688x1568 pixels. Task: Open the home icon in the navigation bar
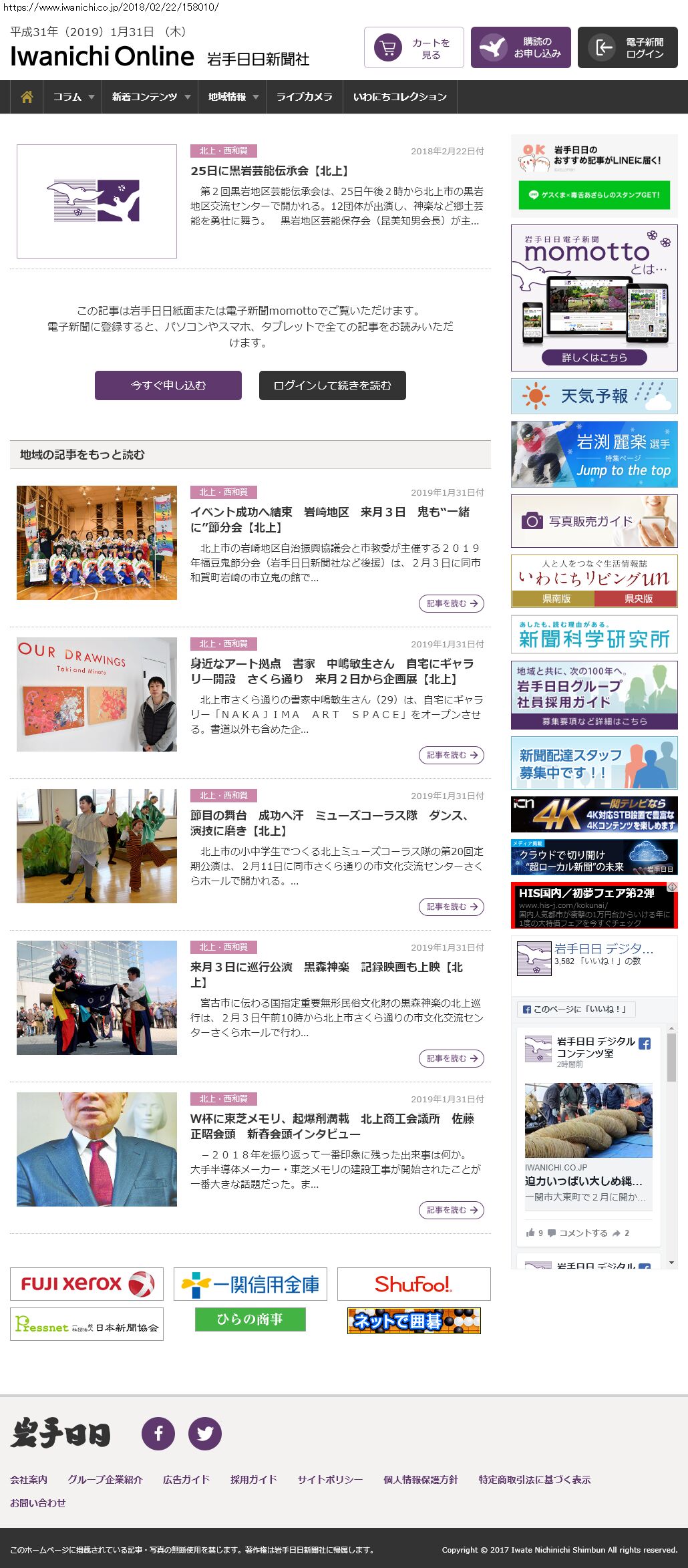[27, 97]
